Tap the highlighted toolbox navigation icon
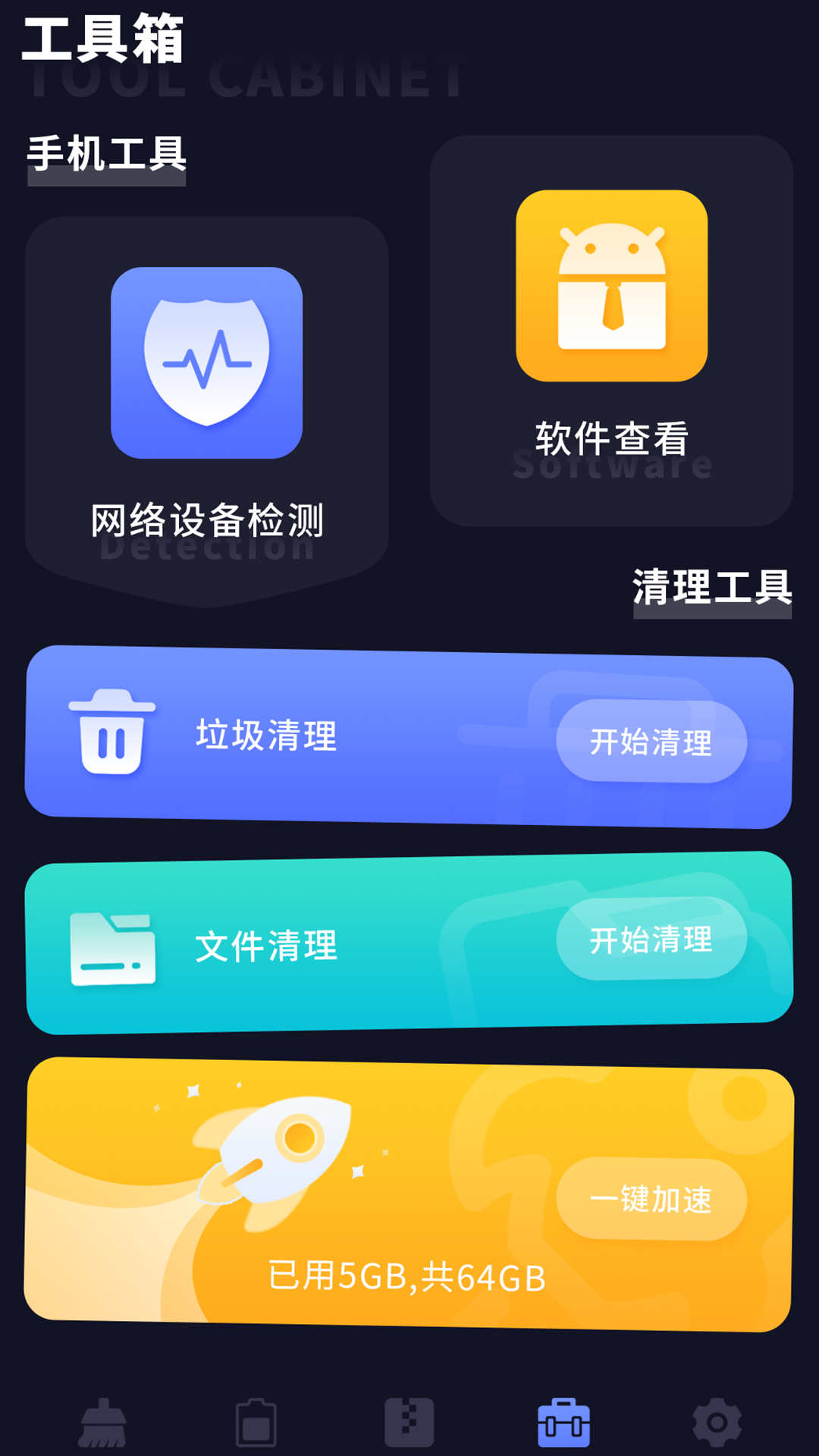Screen dimensions: 819x1456 coord(563,1424)
